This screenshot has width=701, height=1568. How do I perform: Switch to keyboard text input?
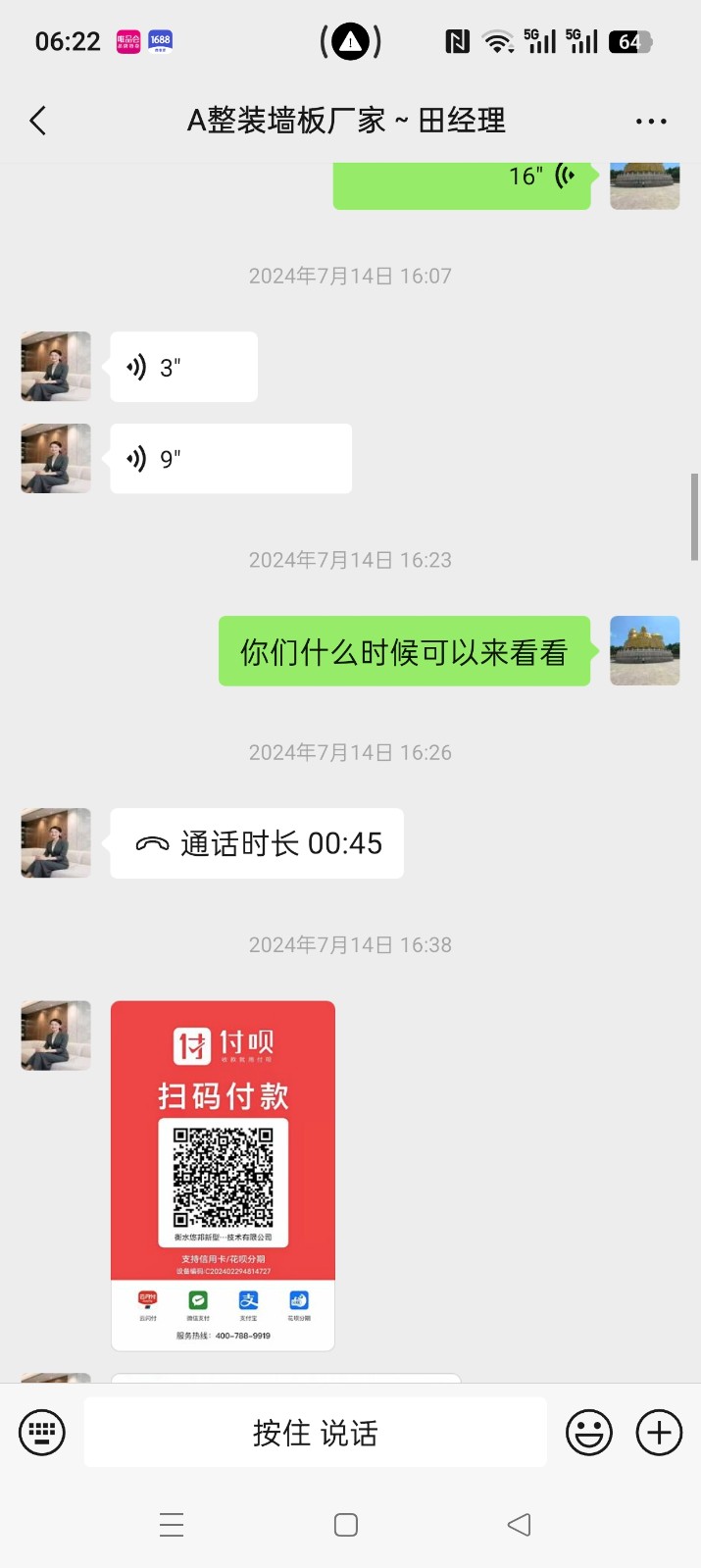coord(42,1433)
